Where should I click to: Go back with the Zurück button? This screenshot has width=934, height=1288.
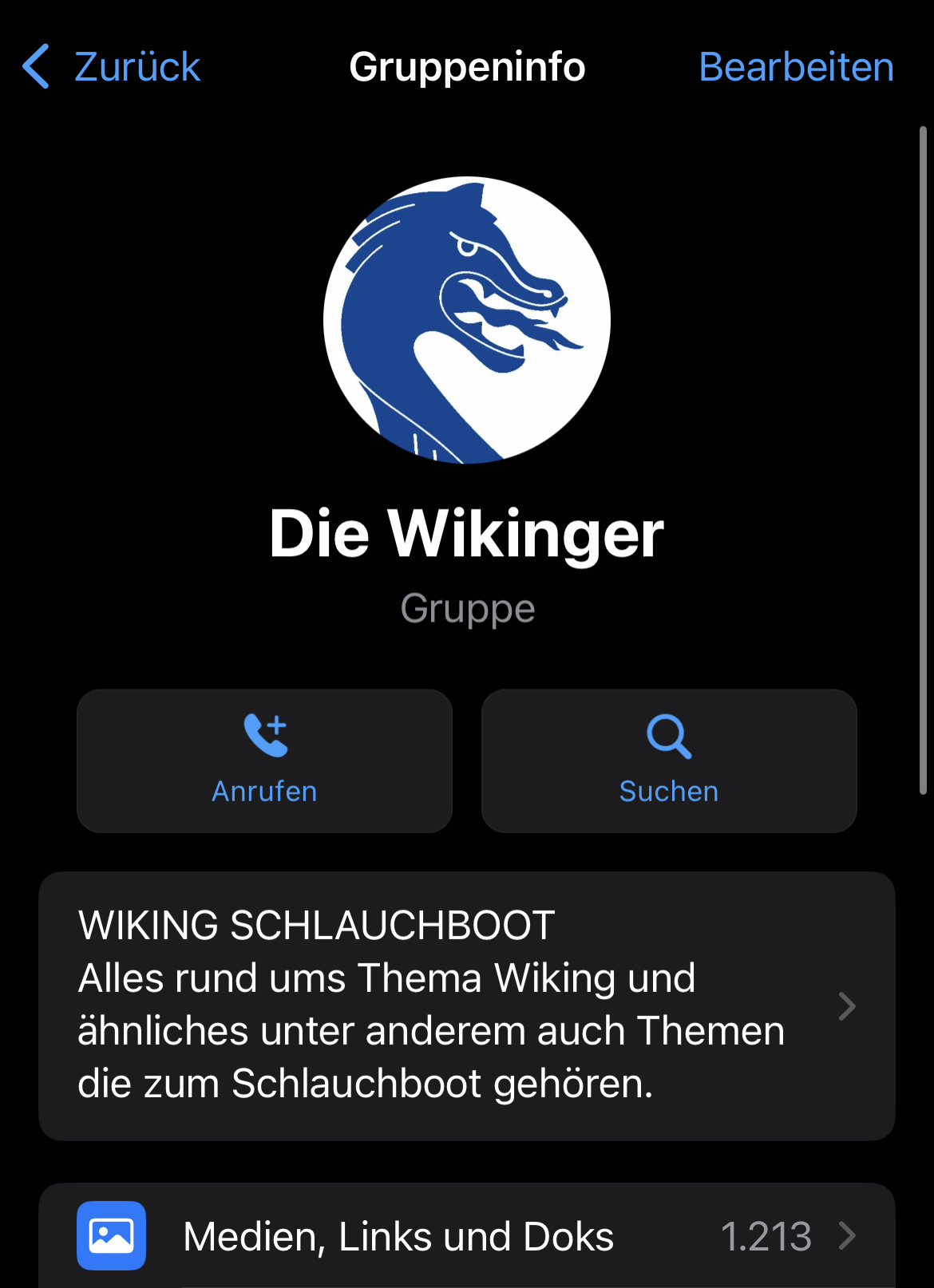tap(112, 67)
